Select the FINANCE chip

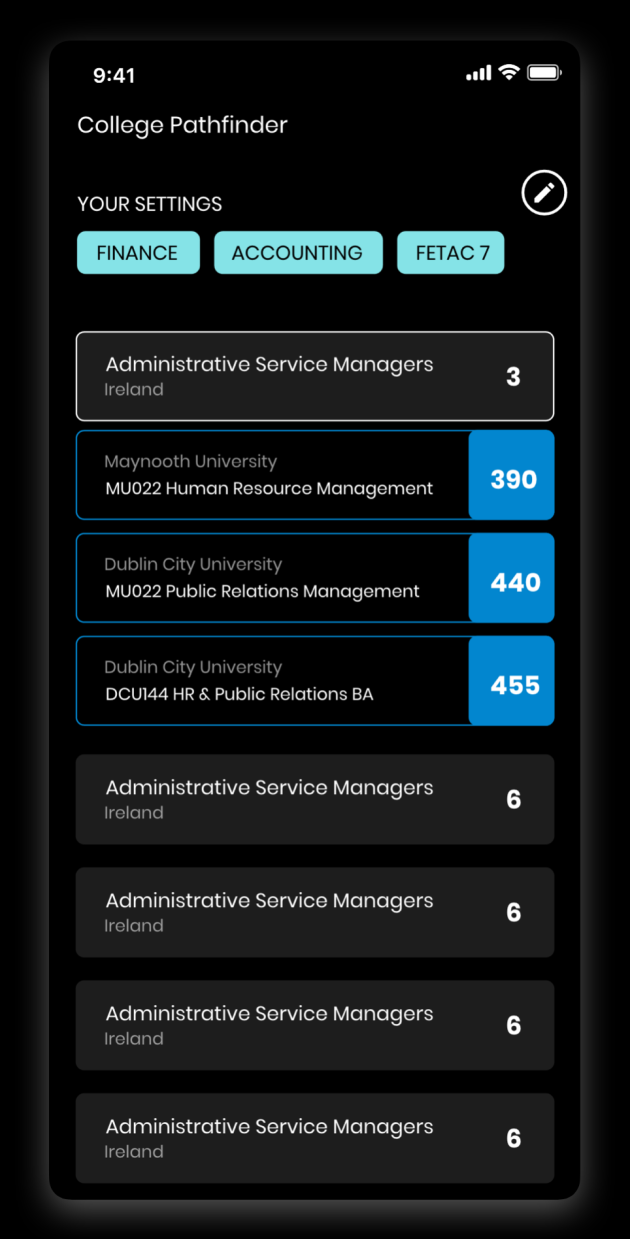(138, 253)
